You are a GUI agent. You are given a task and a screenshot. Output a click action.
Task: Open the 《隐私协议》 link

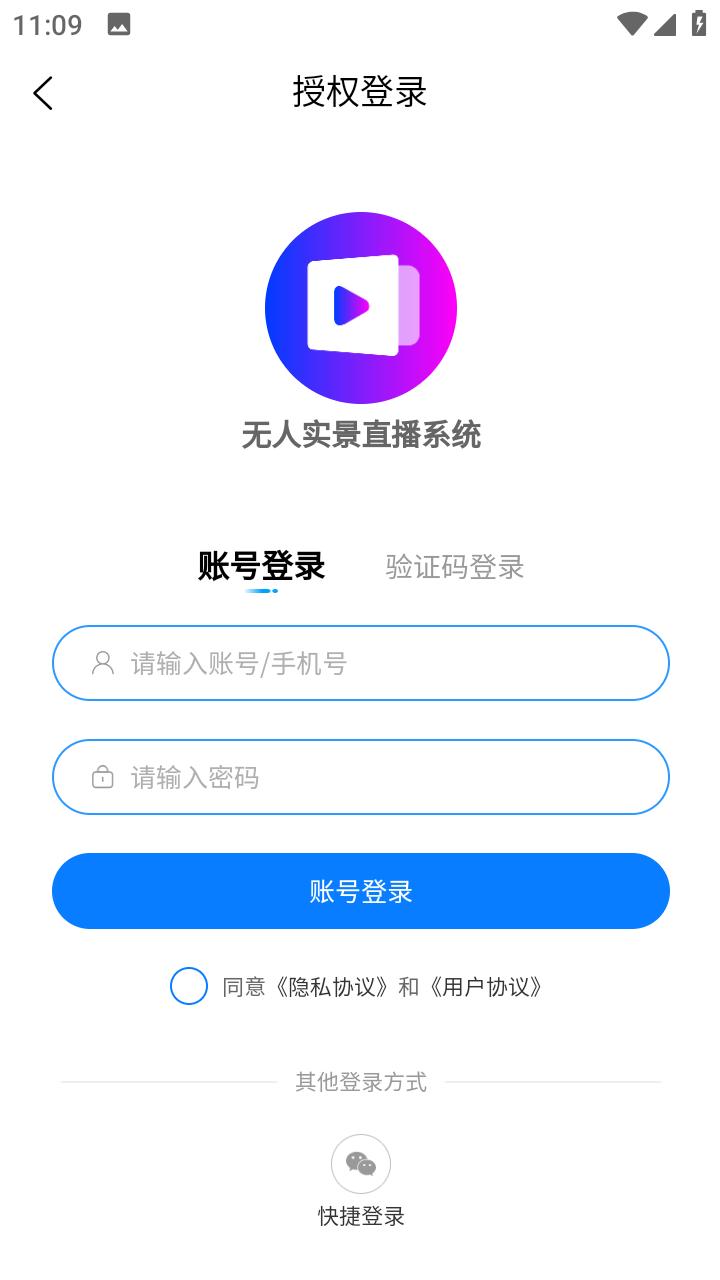(x=333, y=988)
